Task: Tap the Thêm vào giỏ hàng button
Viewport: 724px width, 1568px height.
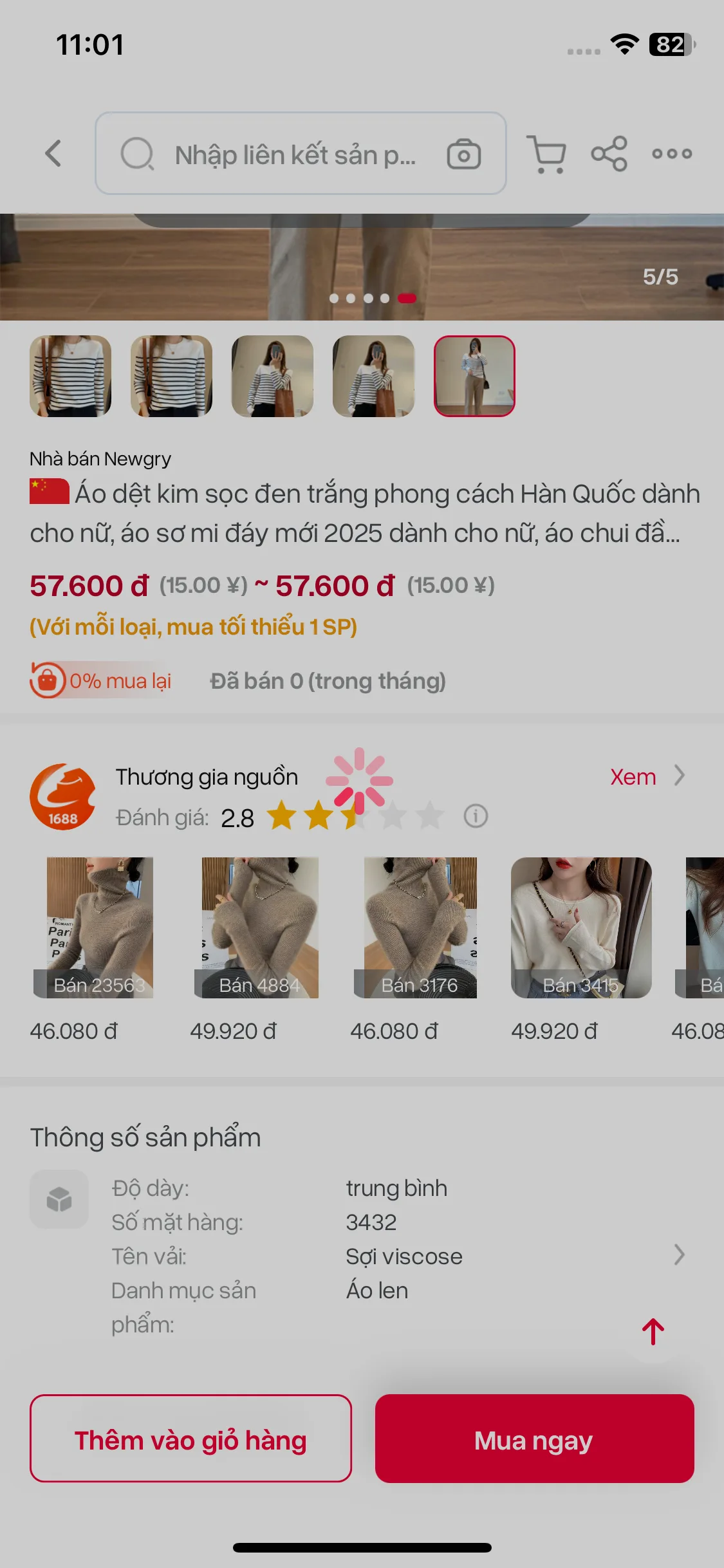Action: 190,1441
